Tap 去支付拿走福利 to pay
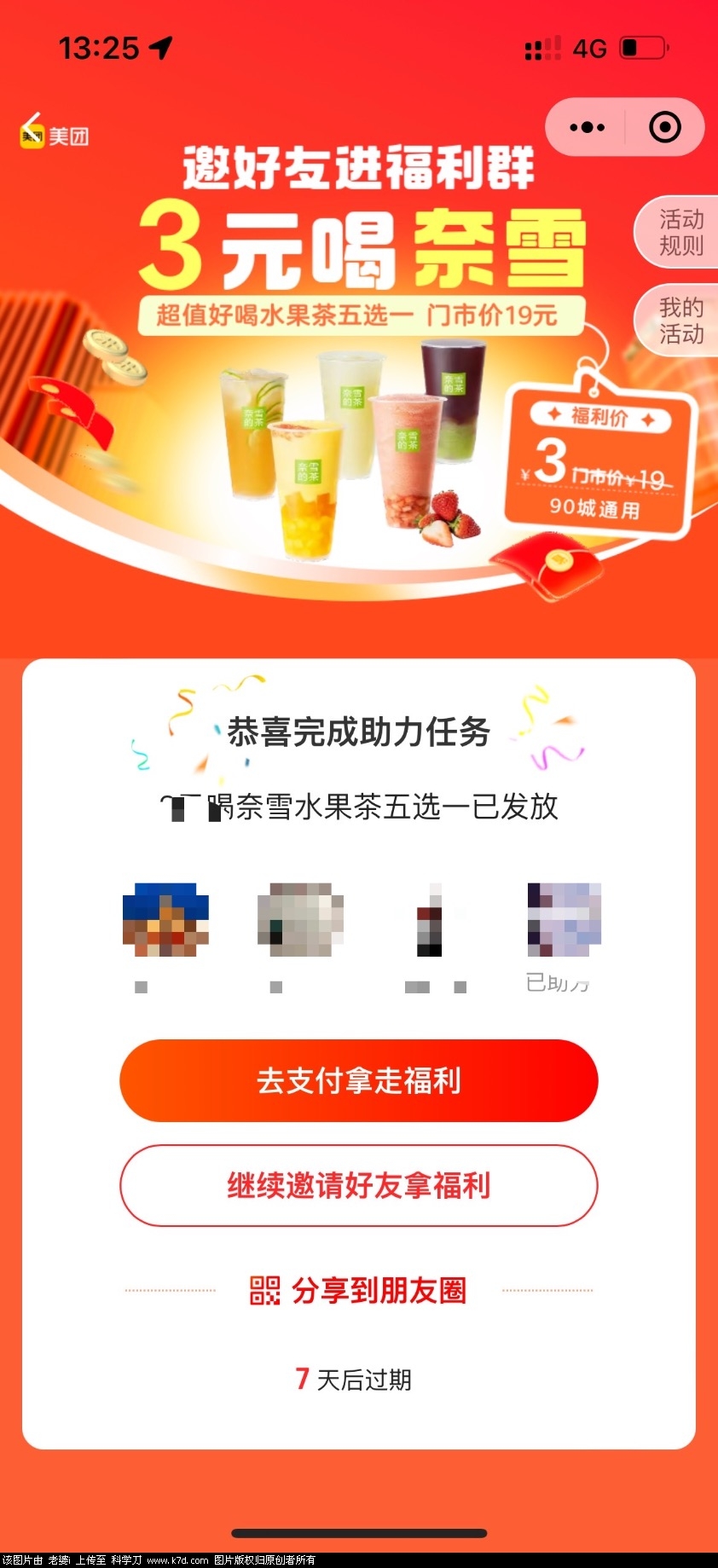This screenshot has width=718, height=1568. (x=358, y=1080)
